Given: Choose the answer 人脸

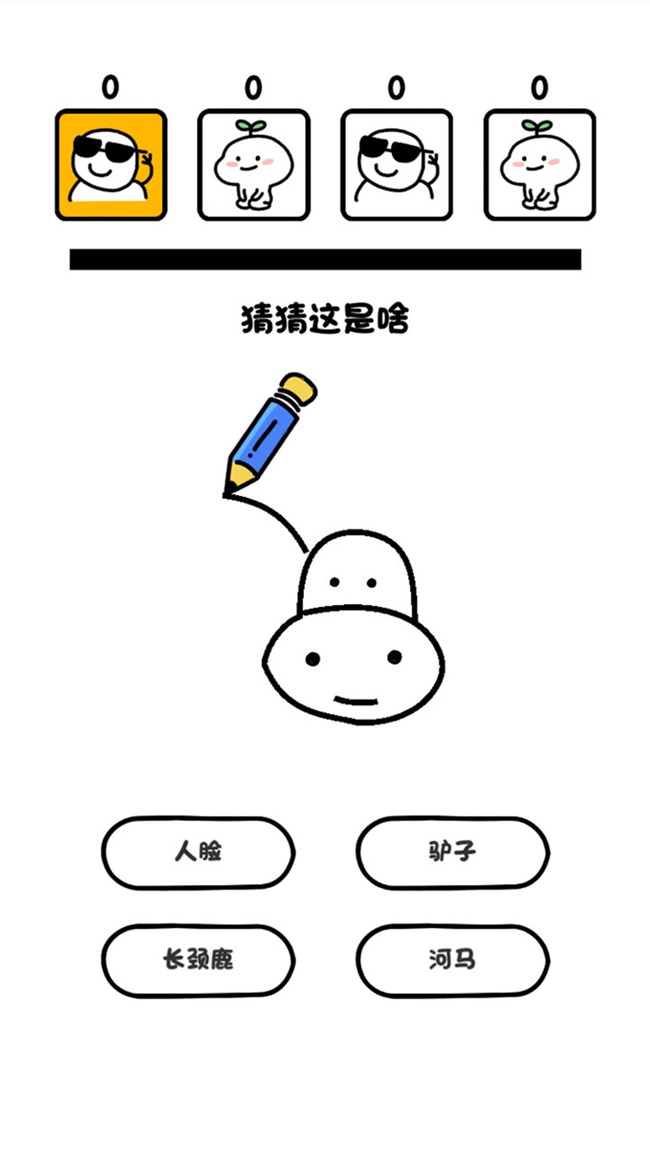Looking at the screenshot, I should tap(198, 853).
